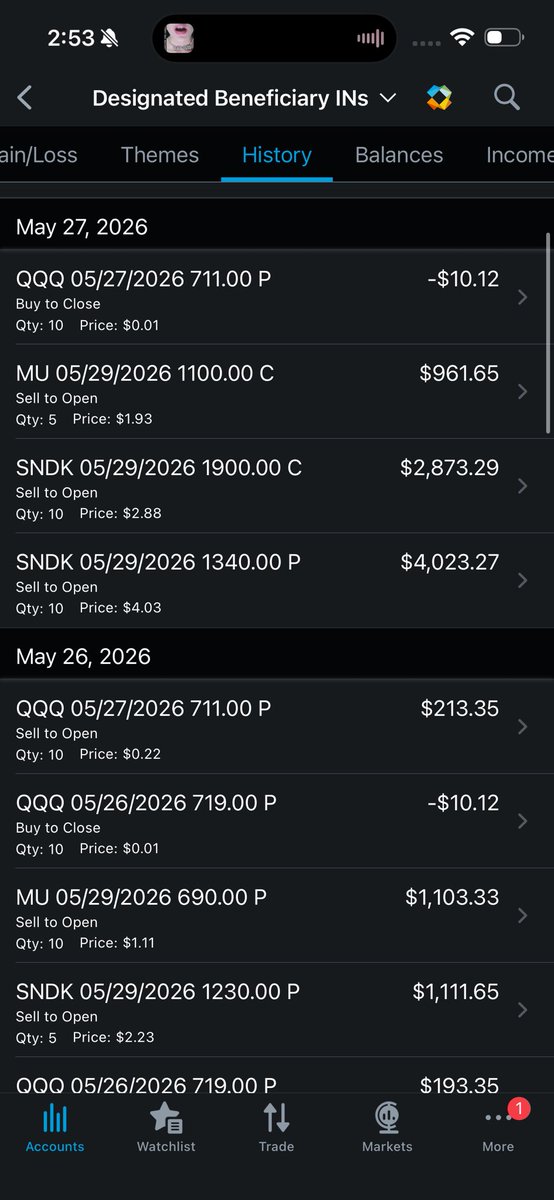Image resolution: width=554 pixels, height=1200 pixels.
Task: Open QQQ 711.00 P Sell to Open $213.35
Action: click(x=277, y=726)
